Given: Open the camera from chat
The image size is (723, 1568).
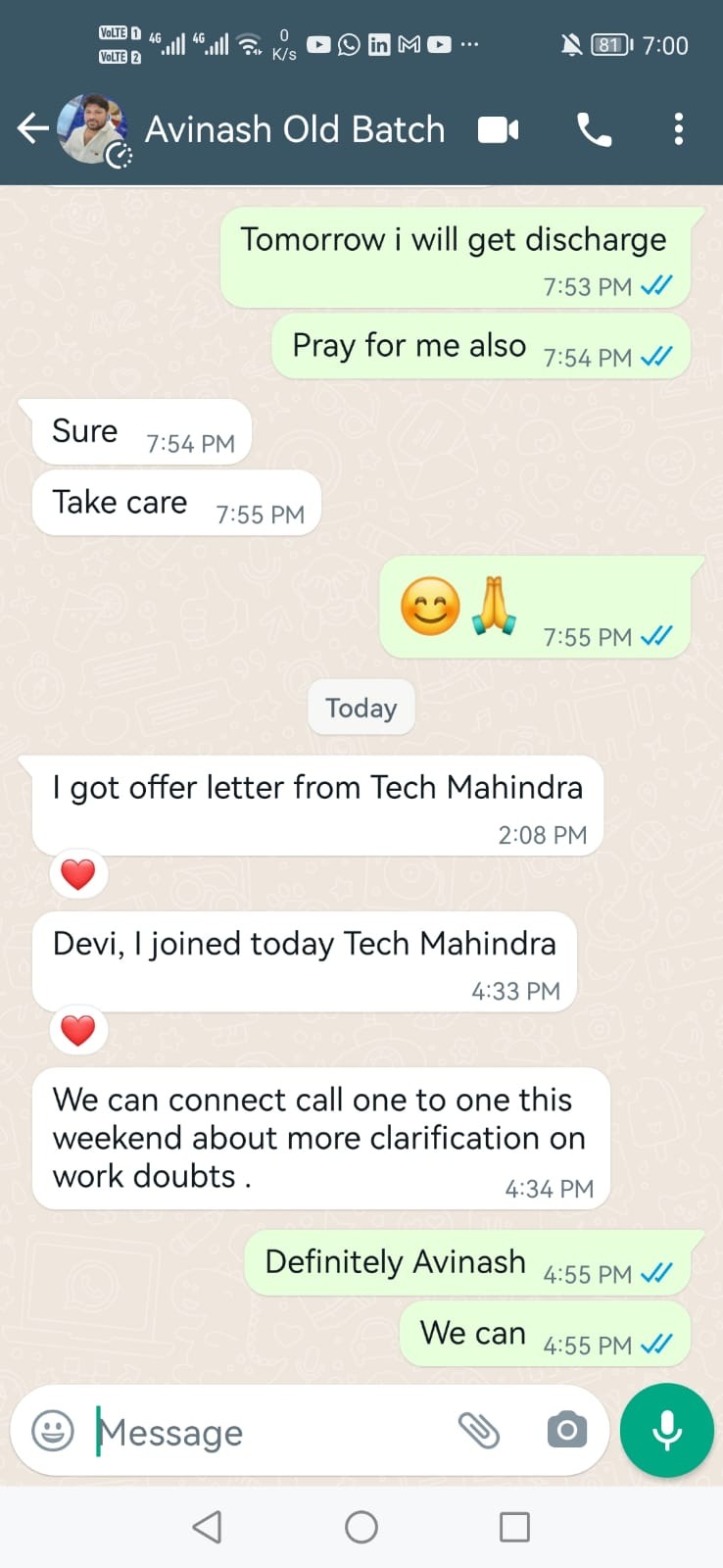Looking at the screenshot, I should point(566,1431).
